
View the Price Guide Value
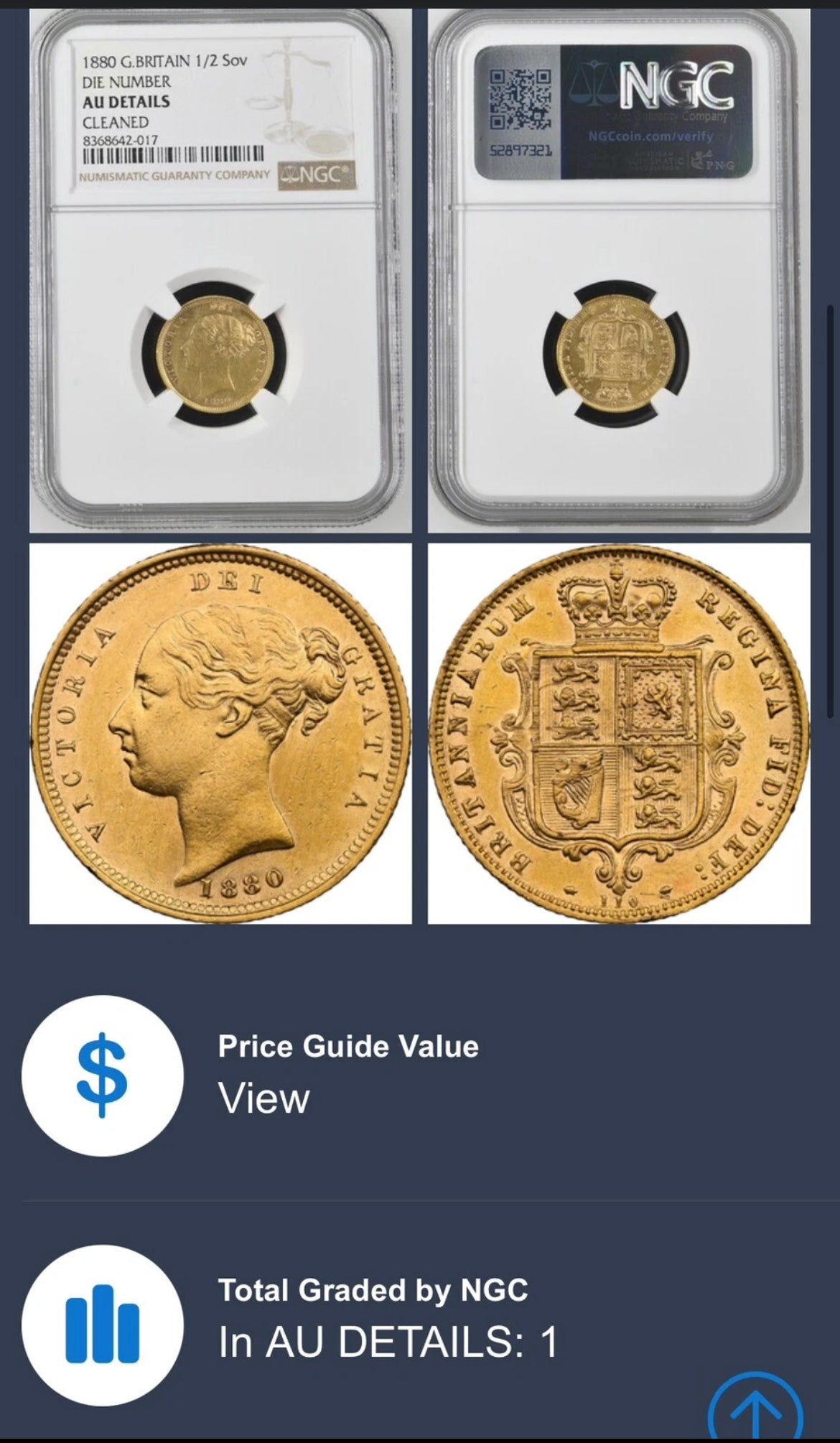pos(264,1098)
